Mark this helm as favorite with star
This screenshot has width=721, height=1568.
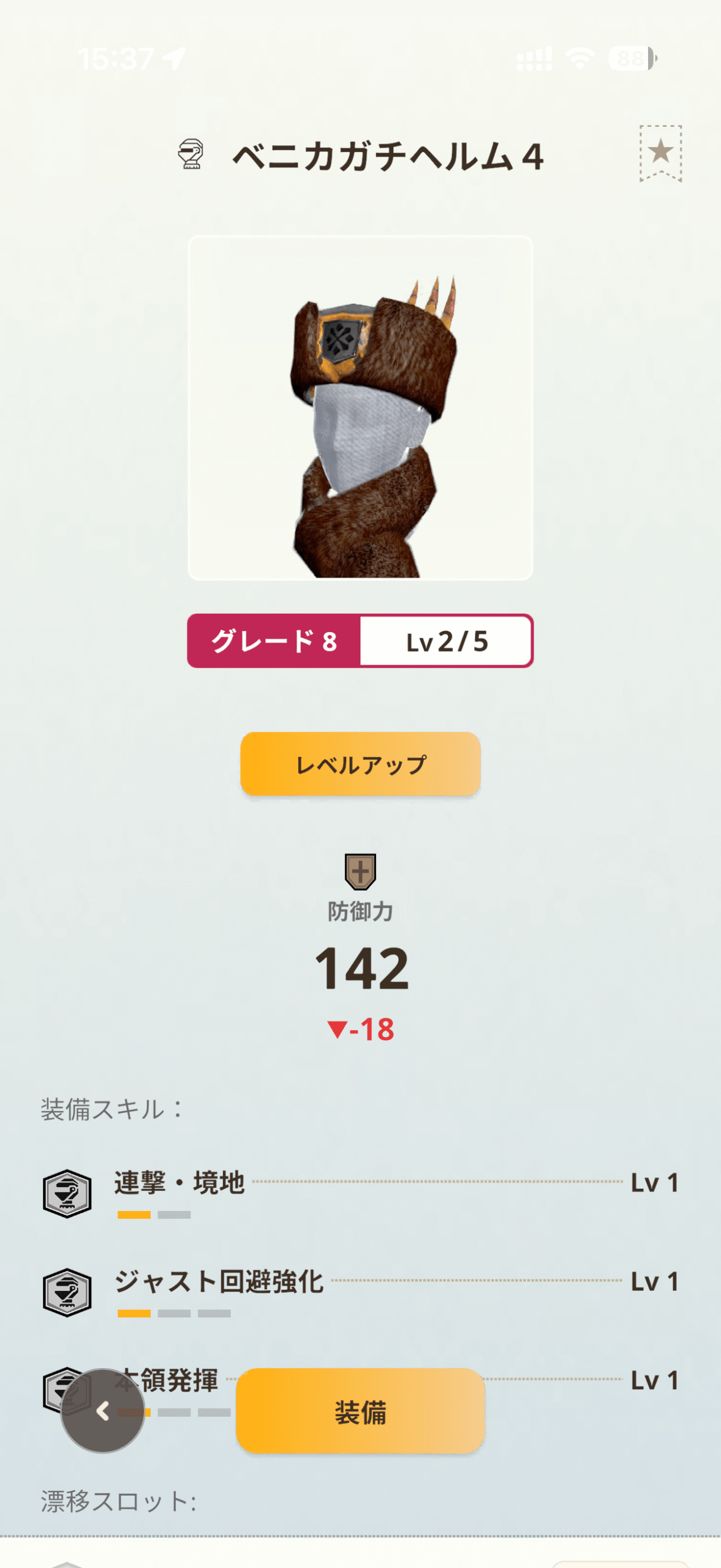tap(660, 153)
